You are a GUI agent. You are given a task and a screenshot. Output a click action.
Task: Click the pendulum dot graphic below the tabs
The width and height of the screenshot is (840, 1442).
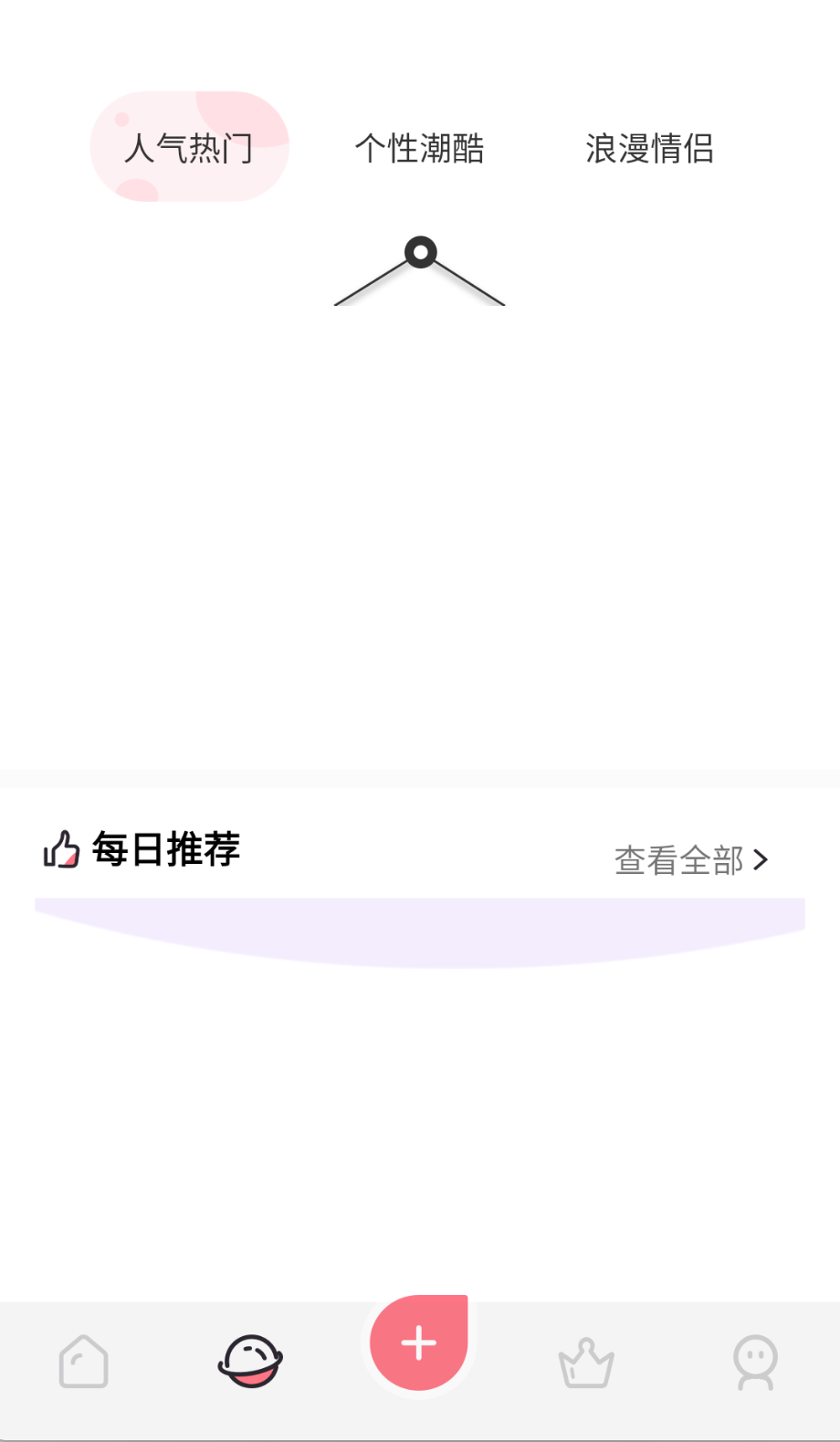(x=420, y=252)
